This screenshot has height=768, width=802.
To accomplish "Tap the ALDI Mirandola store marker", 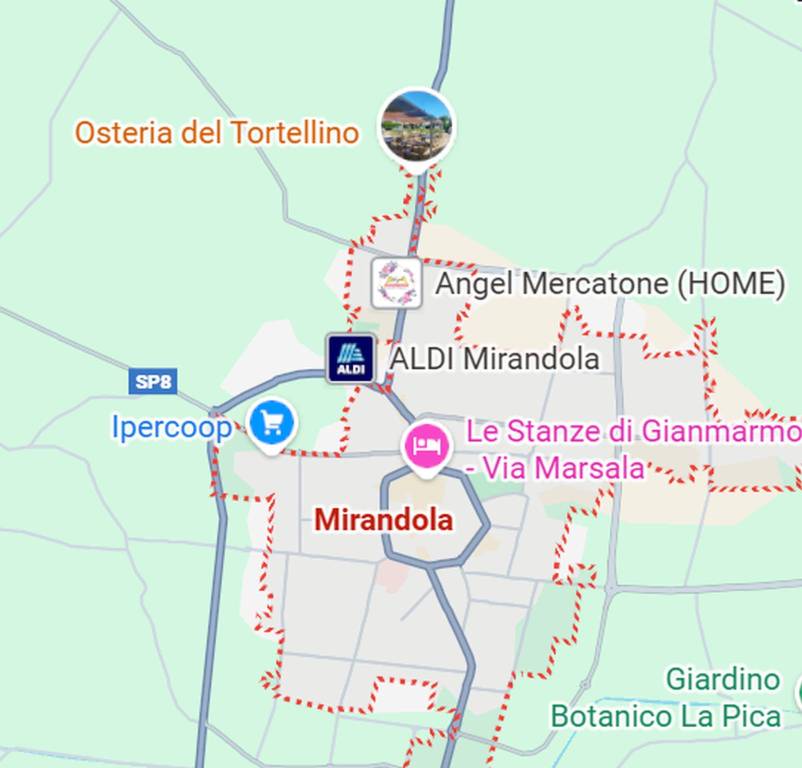I will (351, 358).
